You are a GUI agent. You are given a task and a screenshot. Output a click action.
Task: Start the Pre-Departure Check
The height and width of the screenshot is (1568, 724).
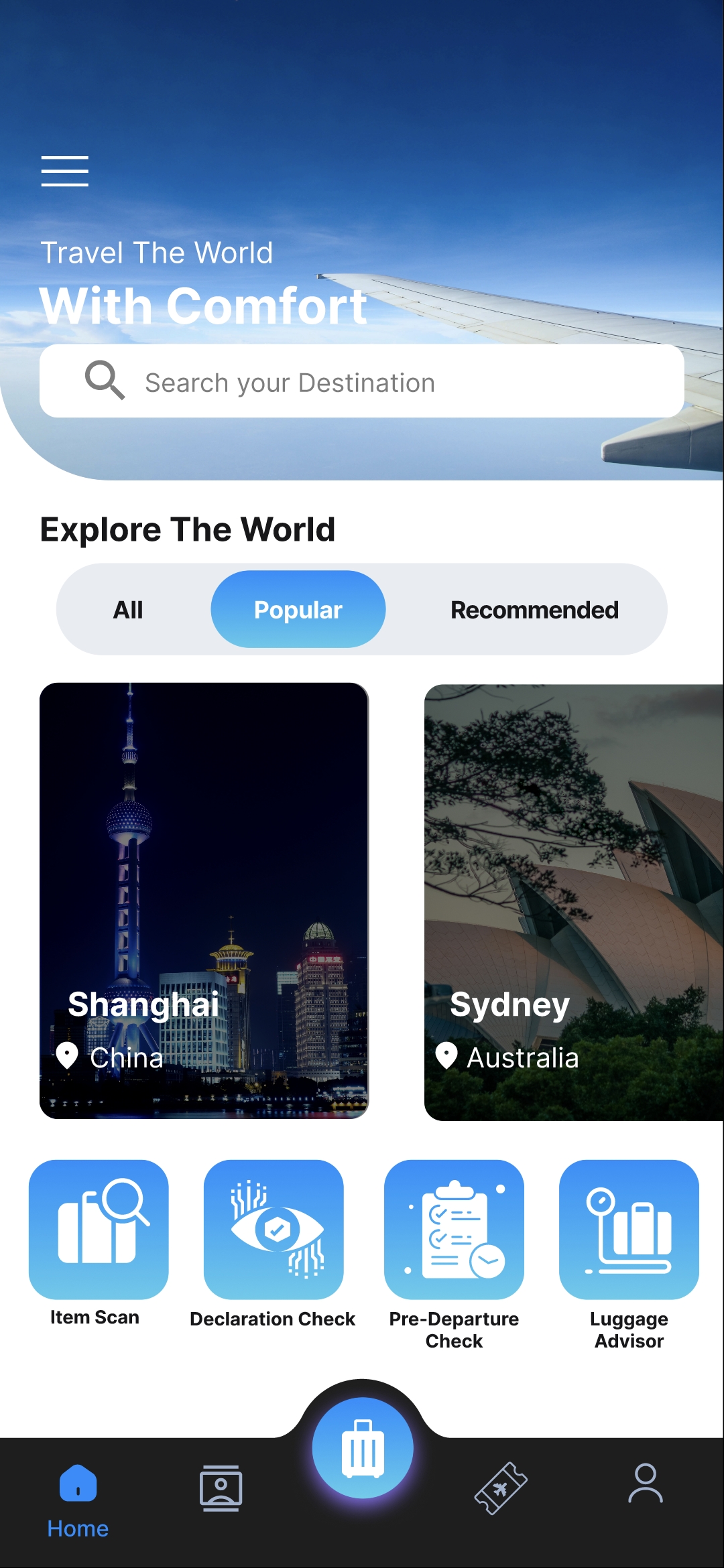click(454, 1230)
